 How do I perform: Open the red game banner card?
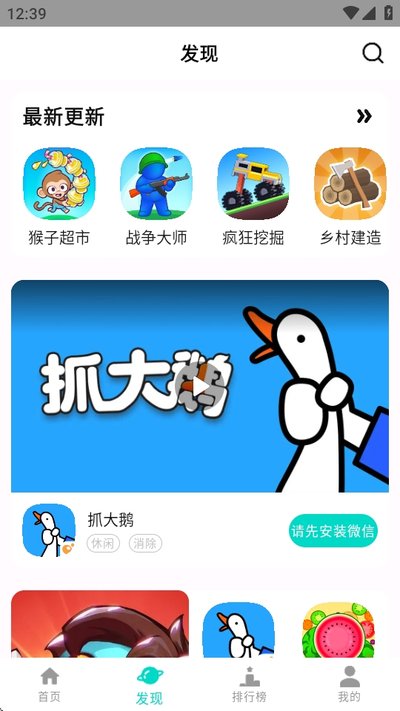[x=100, y=624]
